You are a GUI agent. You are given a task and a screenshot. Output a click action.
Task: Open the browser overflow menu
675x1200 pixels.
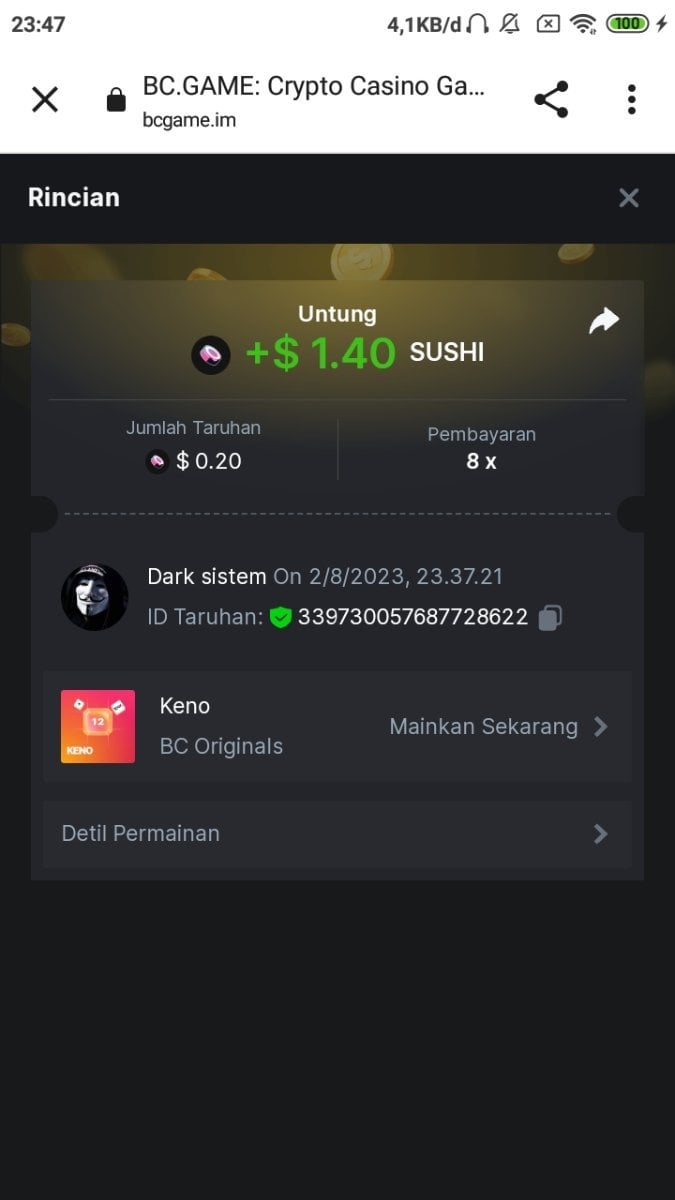coord(631,99)
